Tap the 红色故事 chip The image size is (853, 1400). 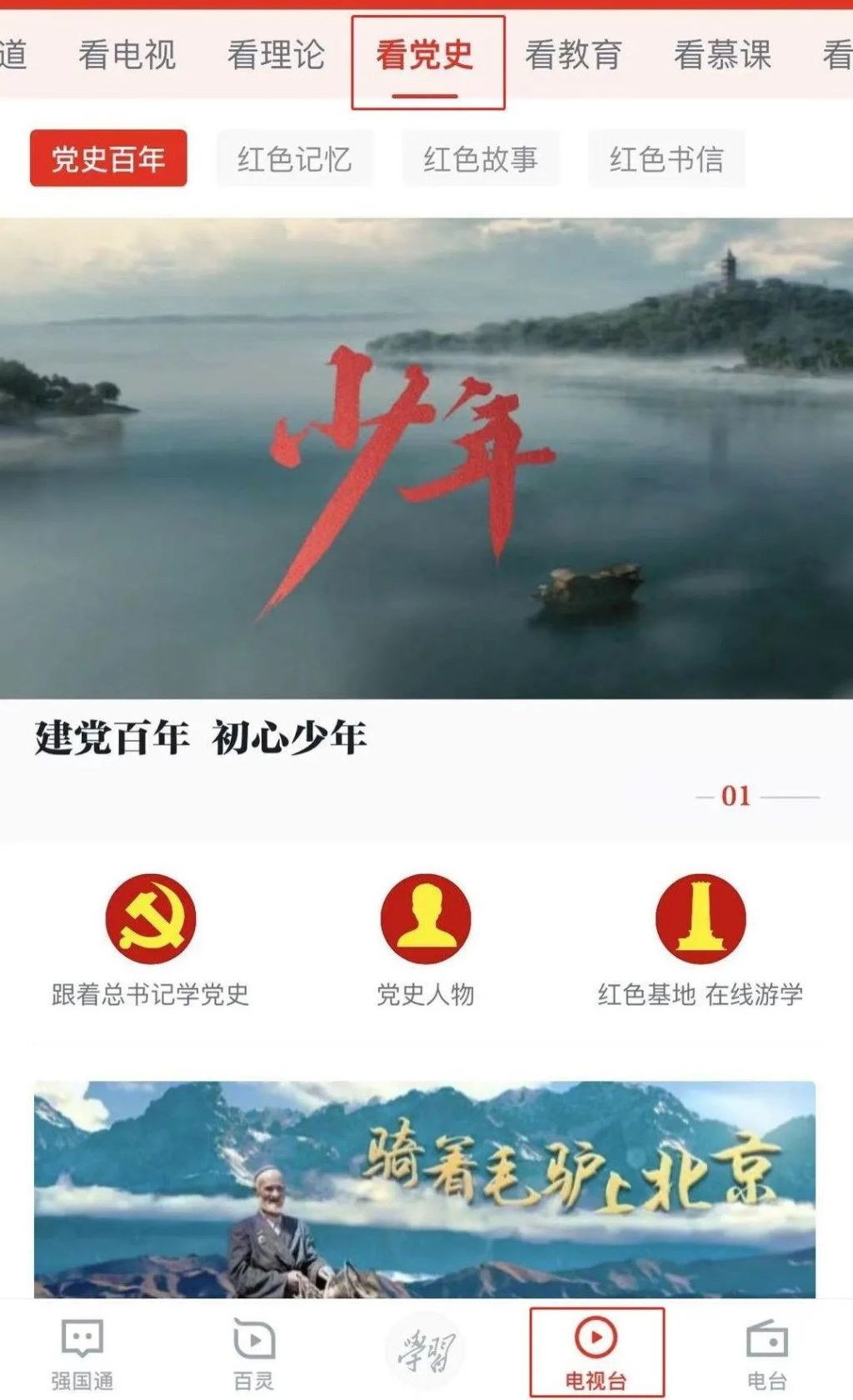pyautogui.click(x=481, y=158)
